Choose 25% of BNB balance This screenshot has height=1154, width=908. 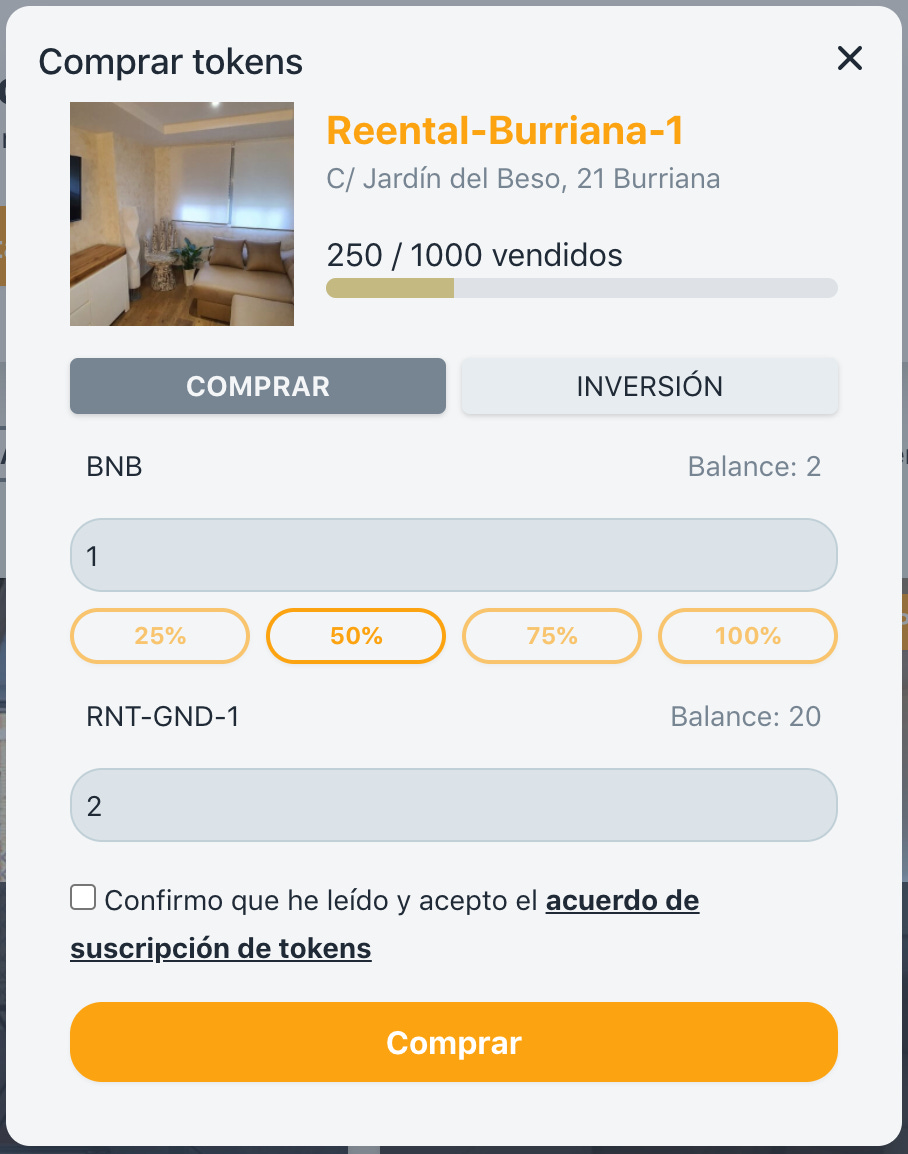click(160, 636)
